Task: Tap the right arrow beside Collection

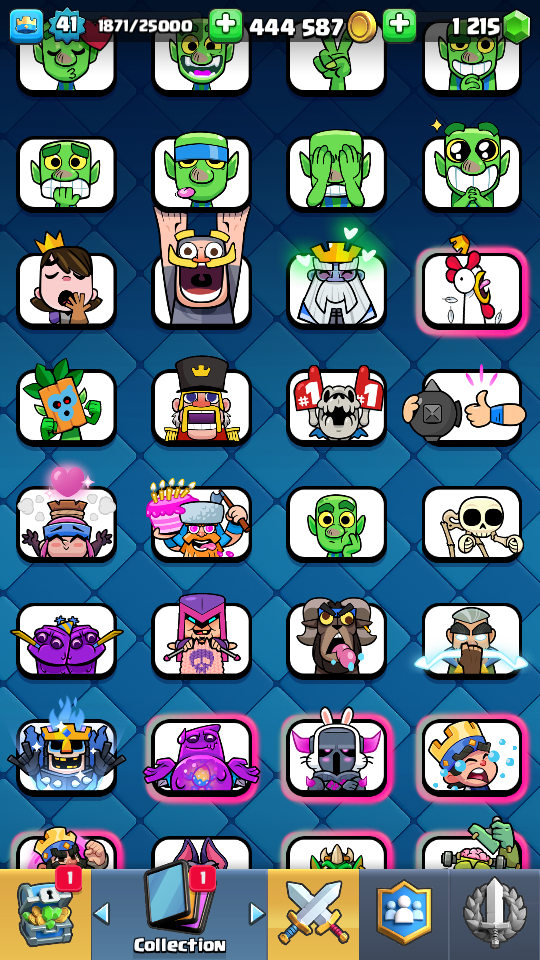Action: click(x=257, y=913)
